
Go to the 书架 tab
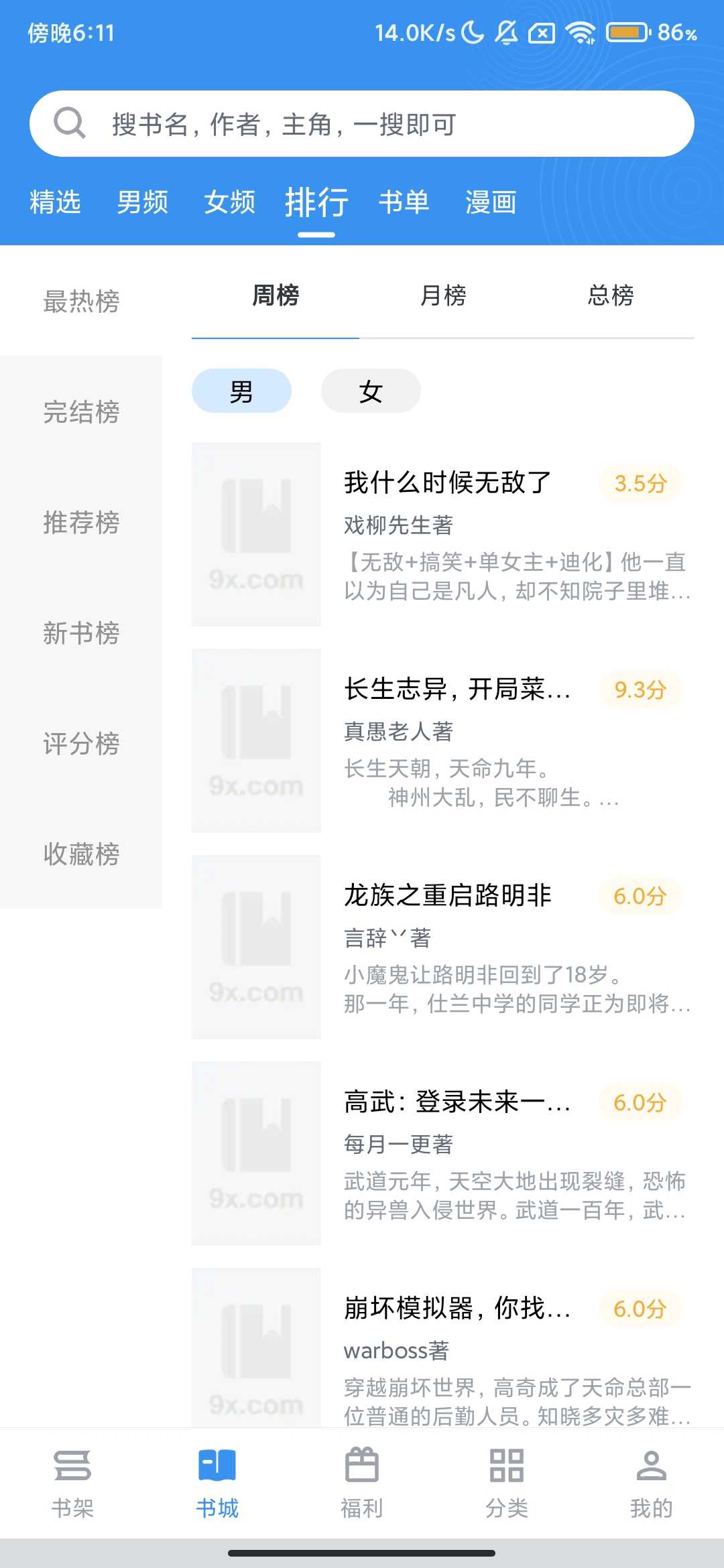72,1482
